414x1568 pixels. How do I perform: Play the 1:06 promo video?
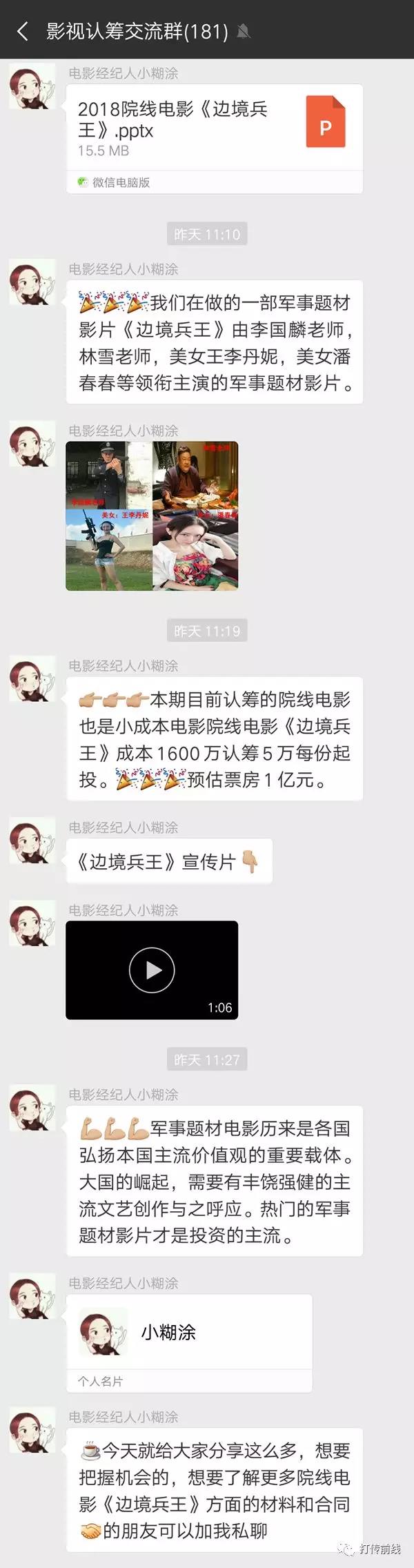point(152,970)
